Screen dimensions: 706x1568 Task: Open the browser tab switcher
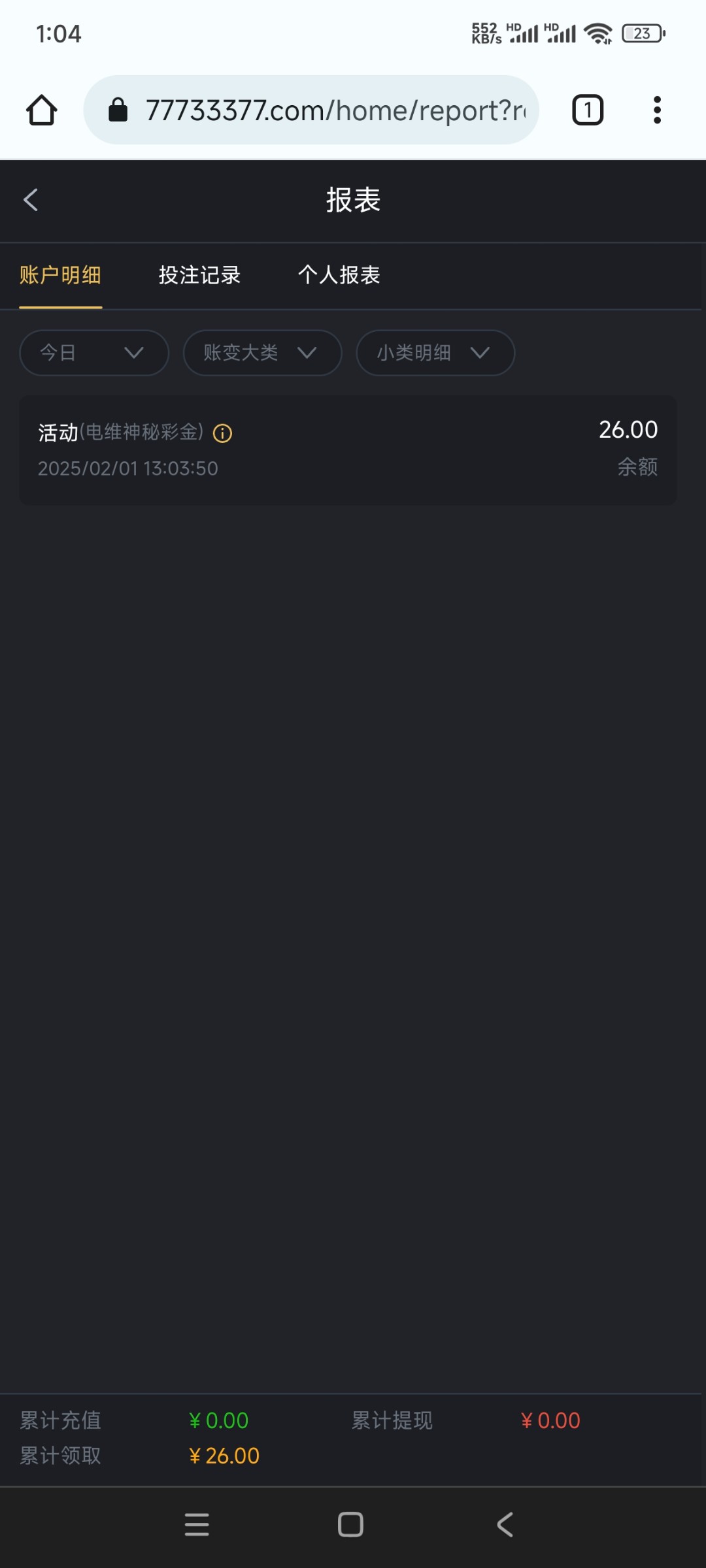pos(588,110)
